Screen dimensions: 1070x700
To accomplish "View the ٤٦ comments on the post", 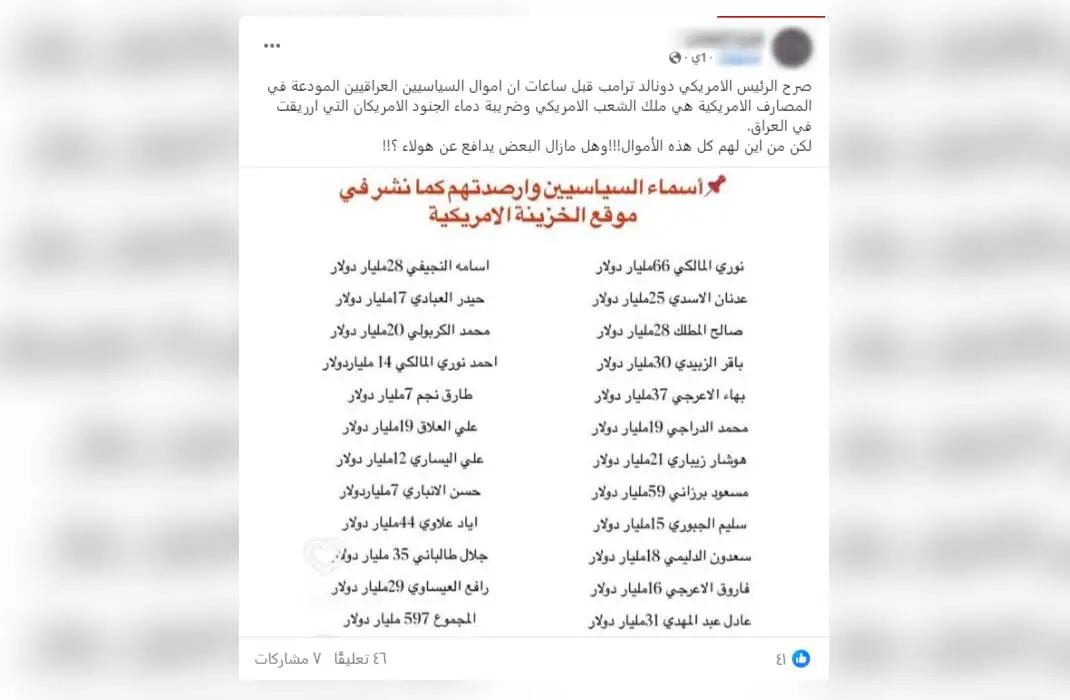I will 360,658.
